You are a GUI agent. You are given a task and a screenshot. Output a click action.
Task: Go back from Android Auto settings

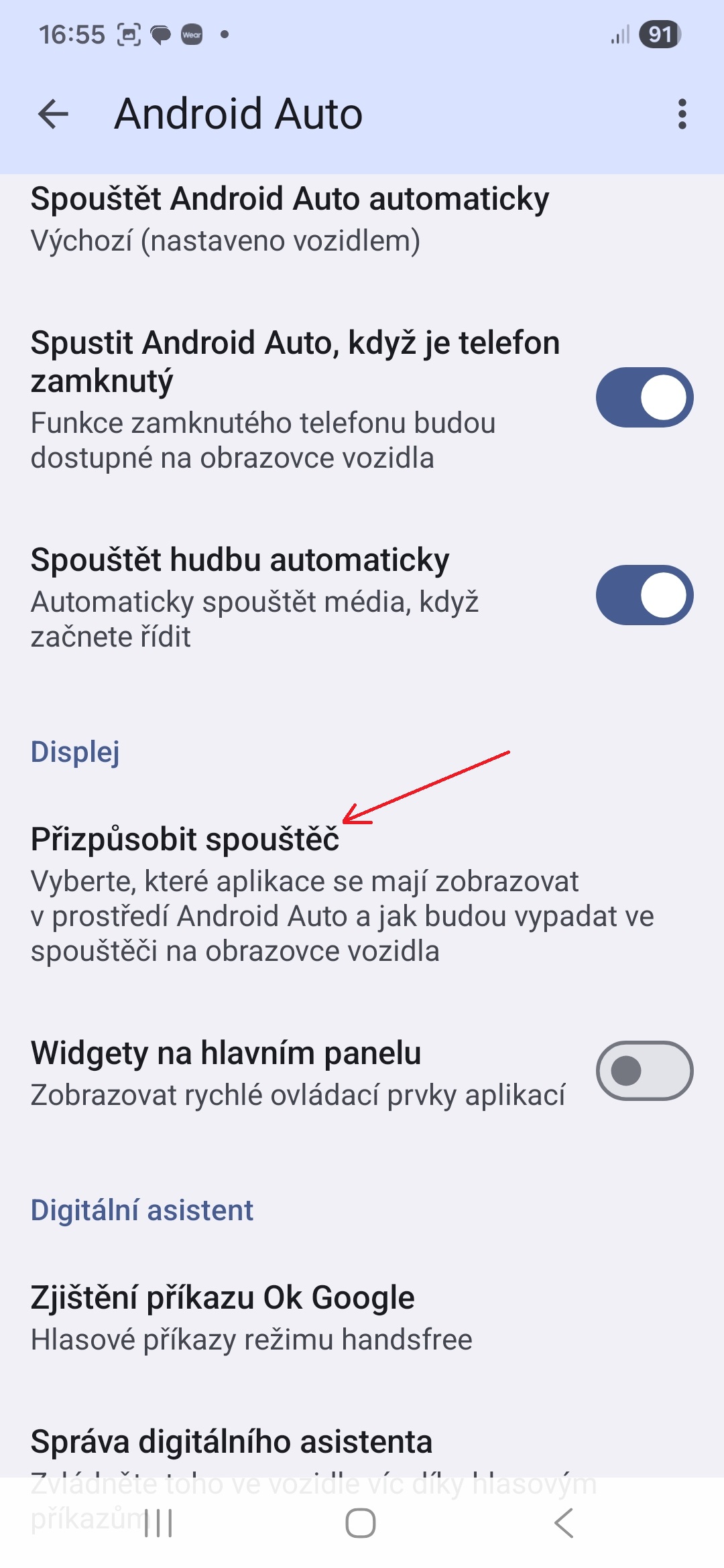click(x=54, y=114)
